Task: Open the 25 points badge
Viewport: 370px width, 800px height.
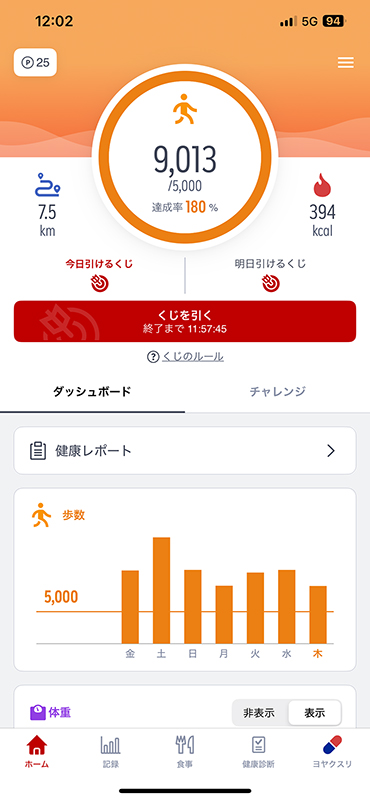Action: tap(35, 62)
